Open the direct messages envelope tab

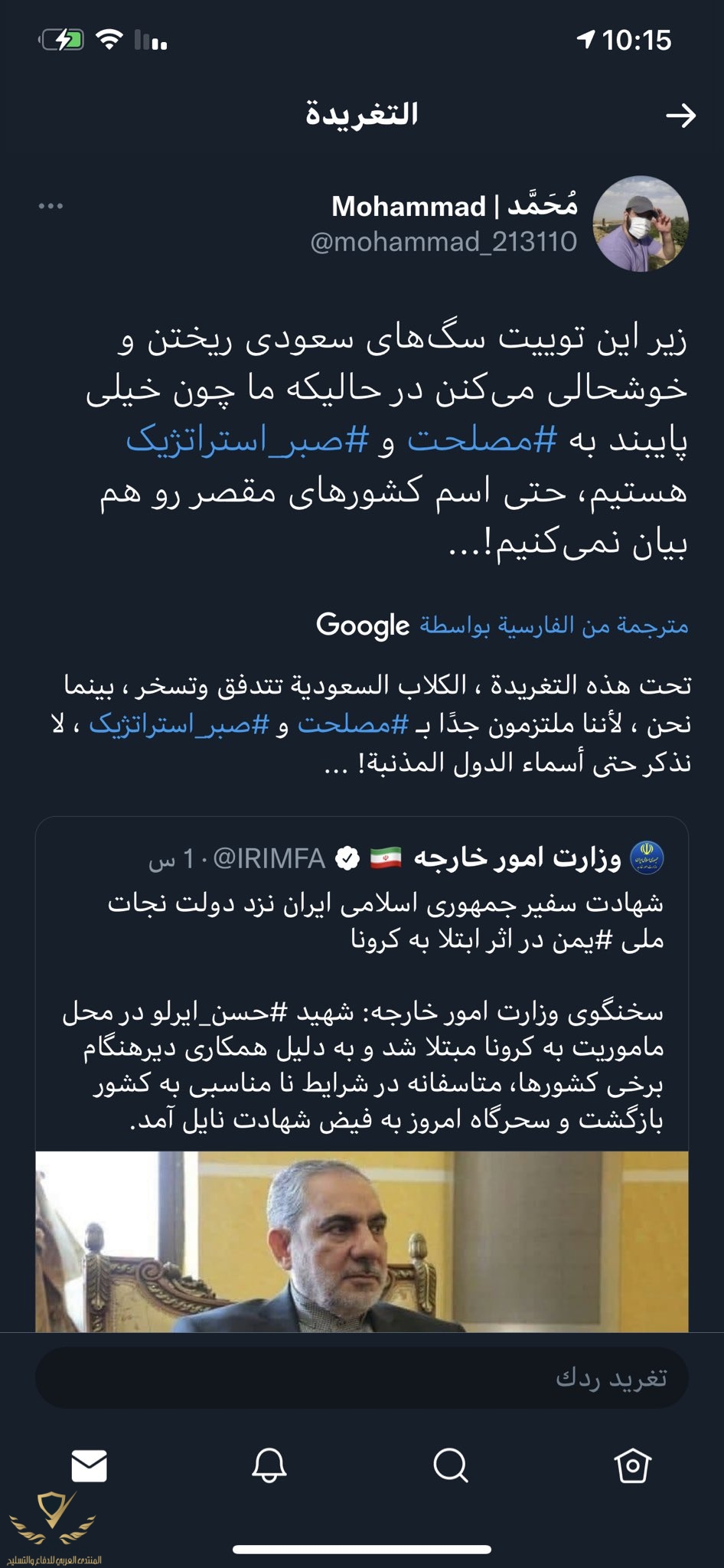coord(89,1465)
